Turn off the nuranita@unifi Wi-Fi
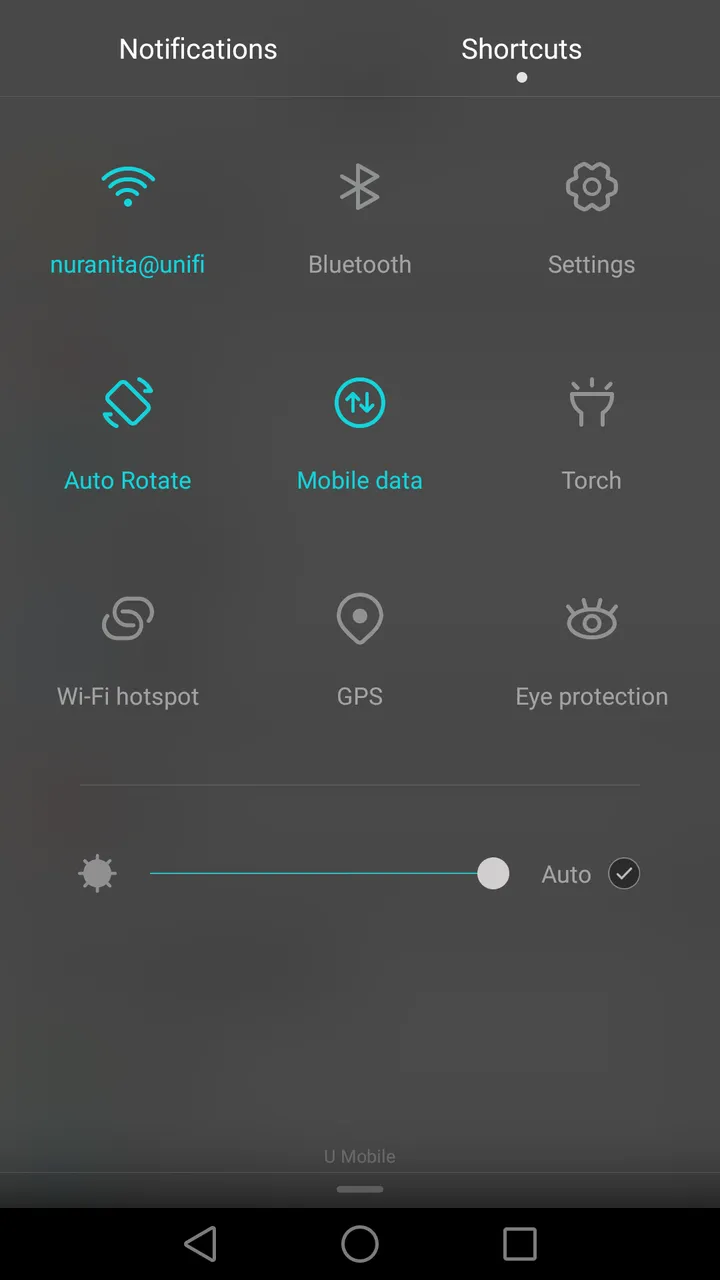 pos(128,187)
